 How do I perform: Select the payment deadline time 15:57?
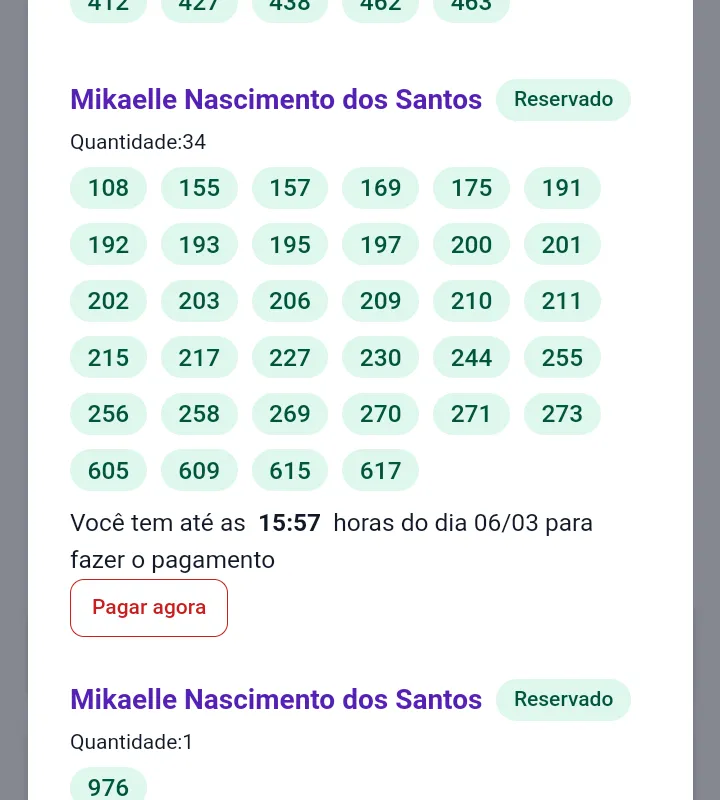tap(289, 522)
